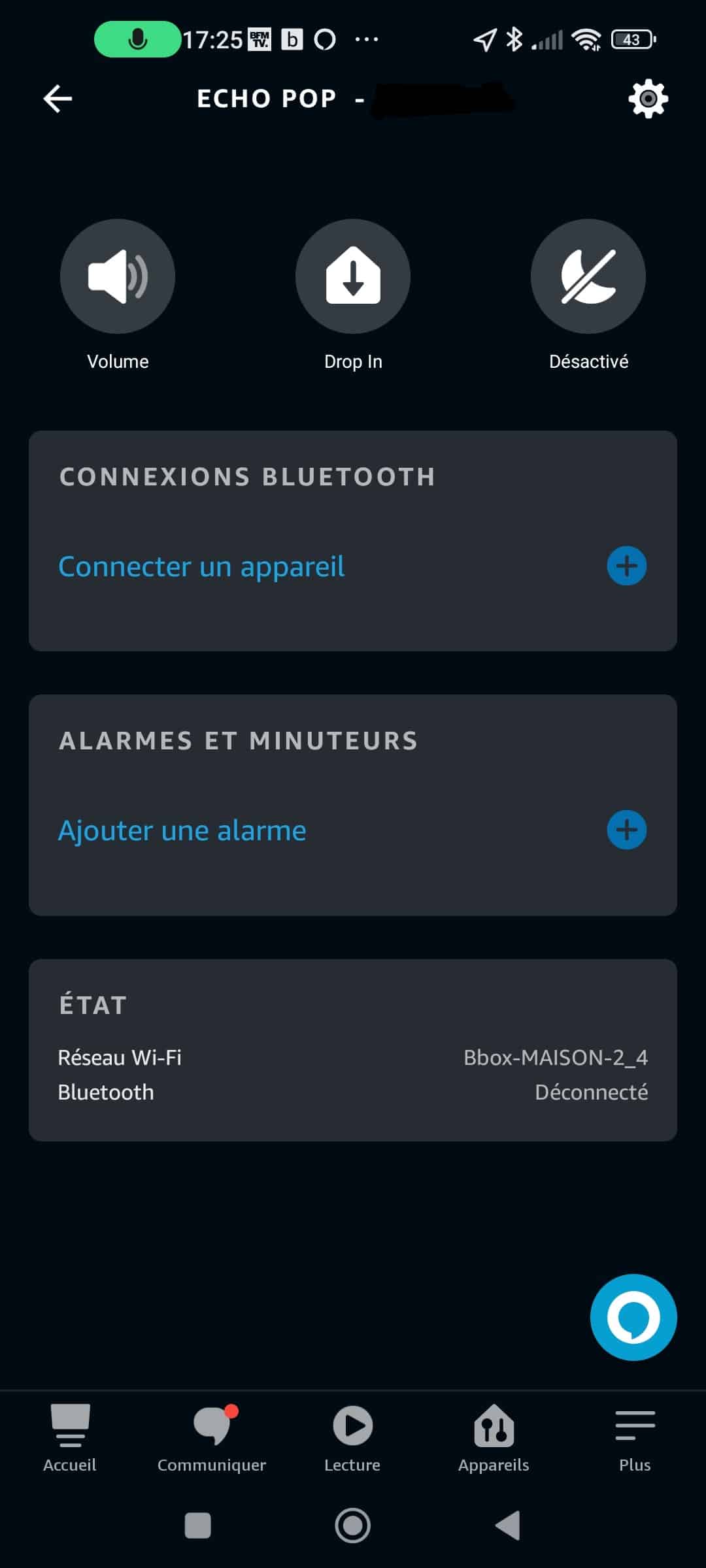706x1568 pixels.
Task: Tap the Connecter un appareil link
Action: 201,566
